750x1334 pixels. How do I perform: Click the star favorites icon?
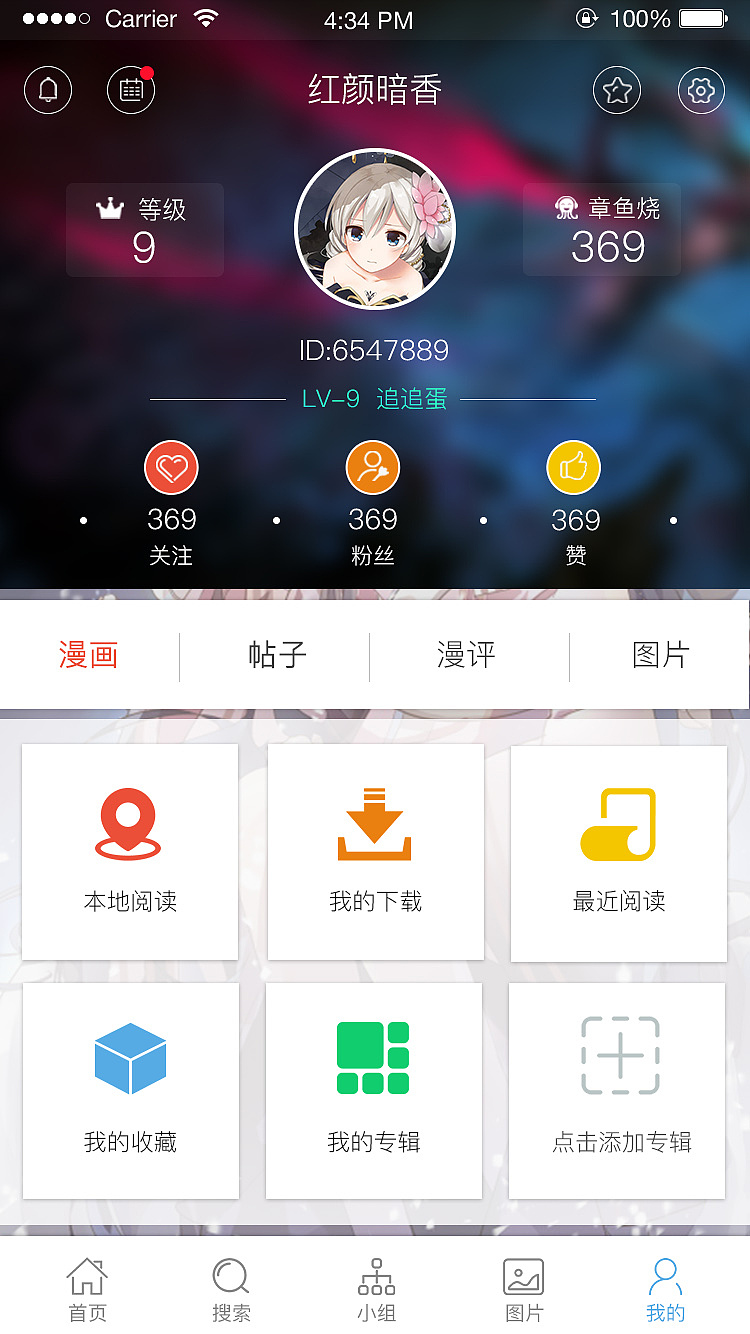click(617, 89)
